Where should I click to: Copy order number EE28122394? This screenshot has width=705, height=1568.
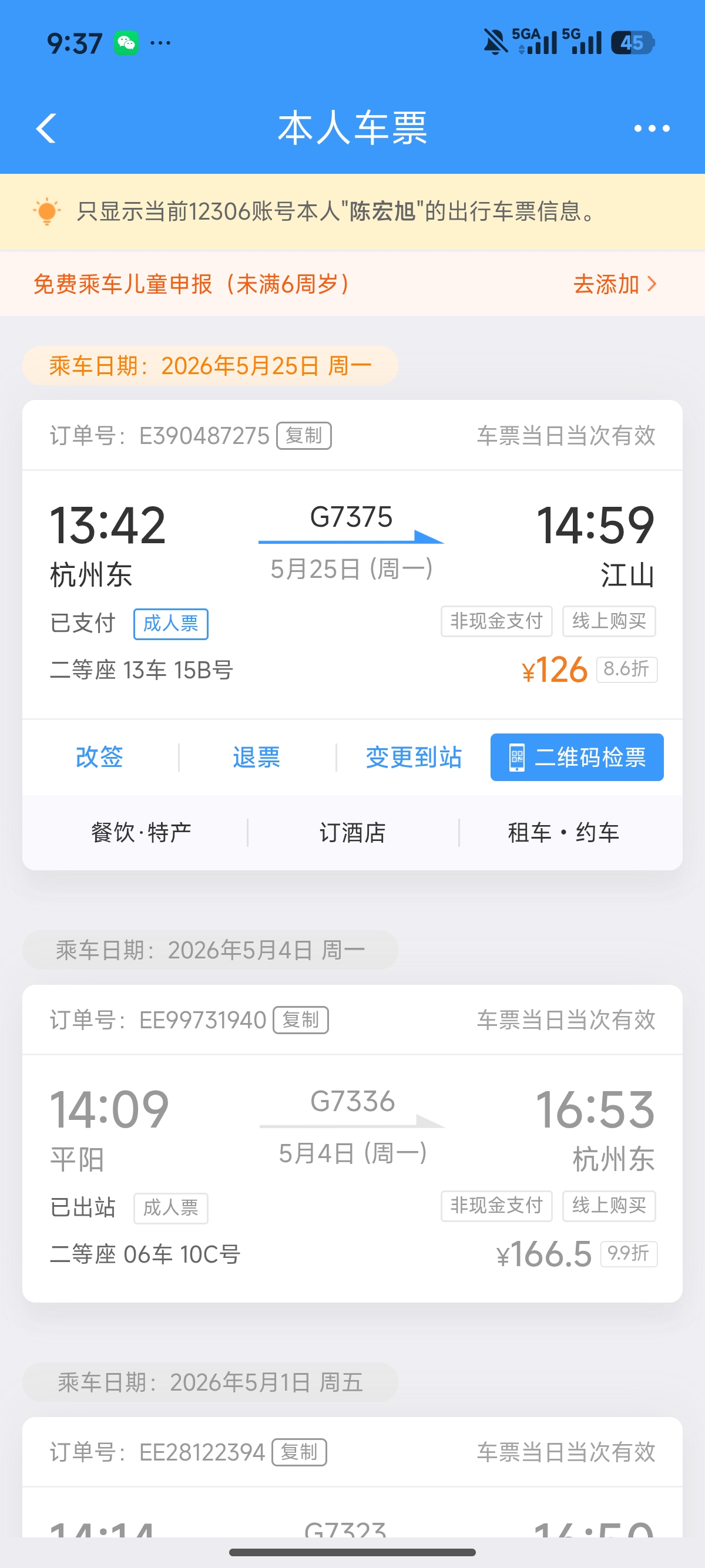click(299, 1452)
